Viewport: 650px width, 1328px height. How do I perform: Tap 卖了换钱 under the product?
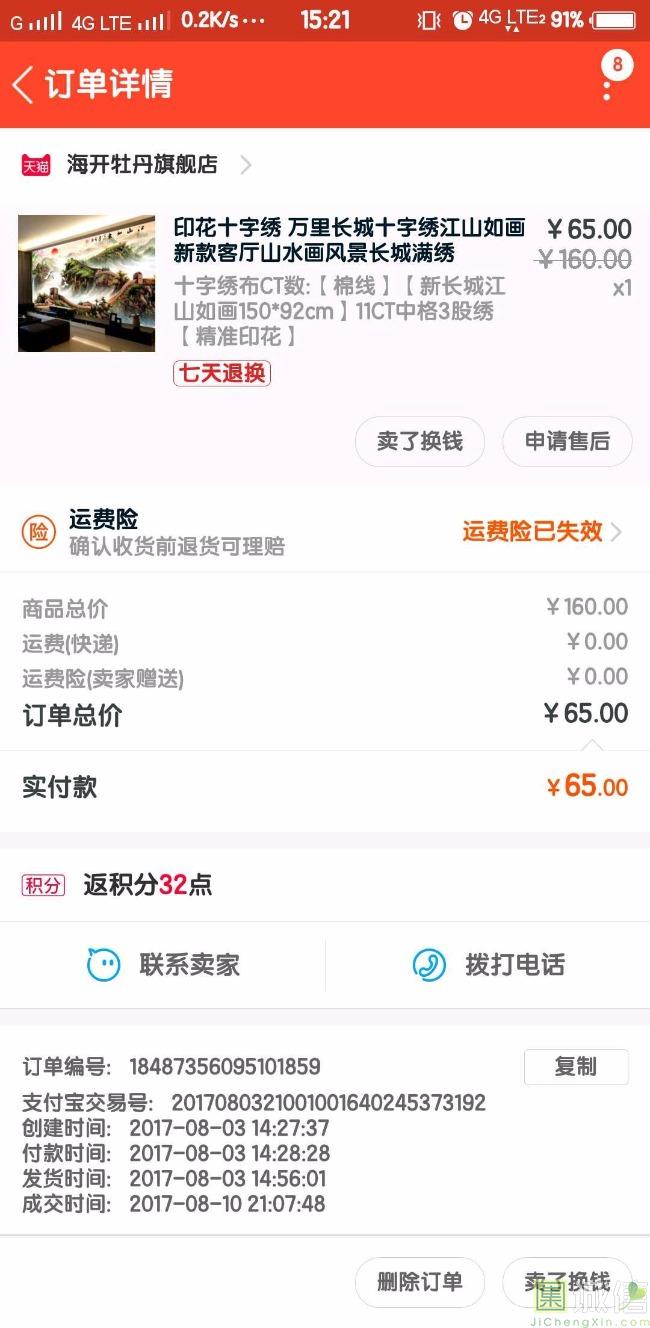[420, 442]
